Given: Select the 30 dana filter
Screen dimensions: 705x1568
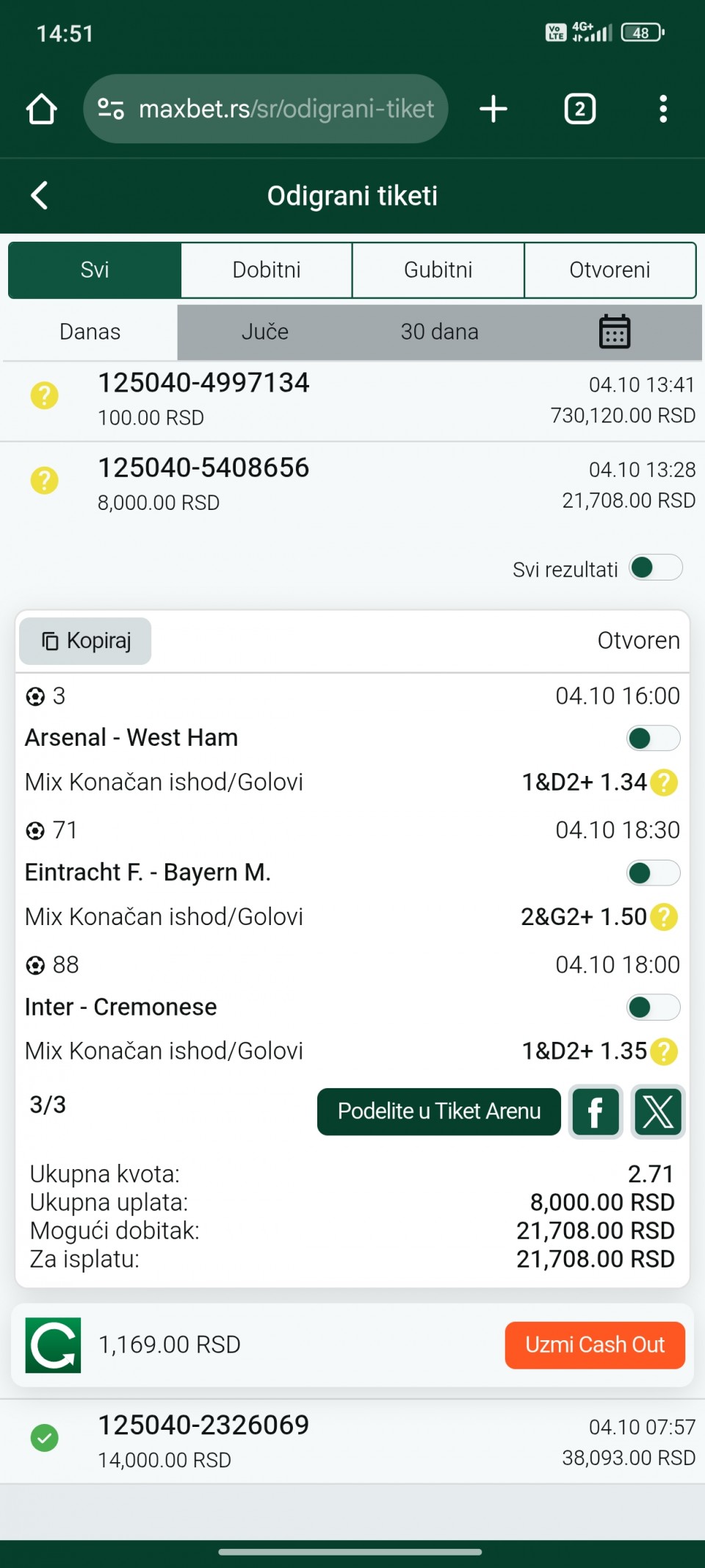Looking at the screenshot, I should 439,332.
